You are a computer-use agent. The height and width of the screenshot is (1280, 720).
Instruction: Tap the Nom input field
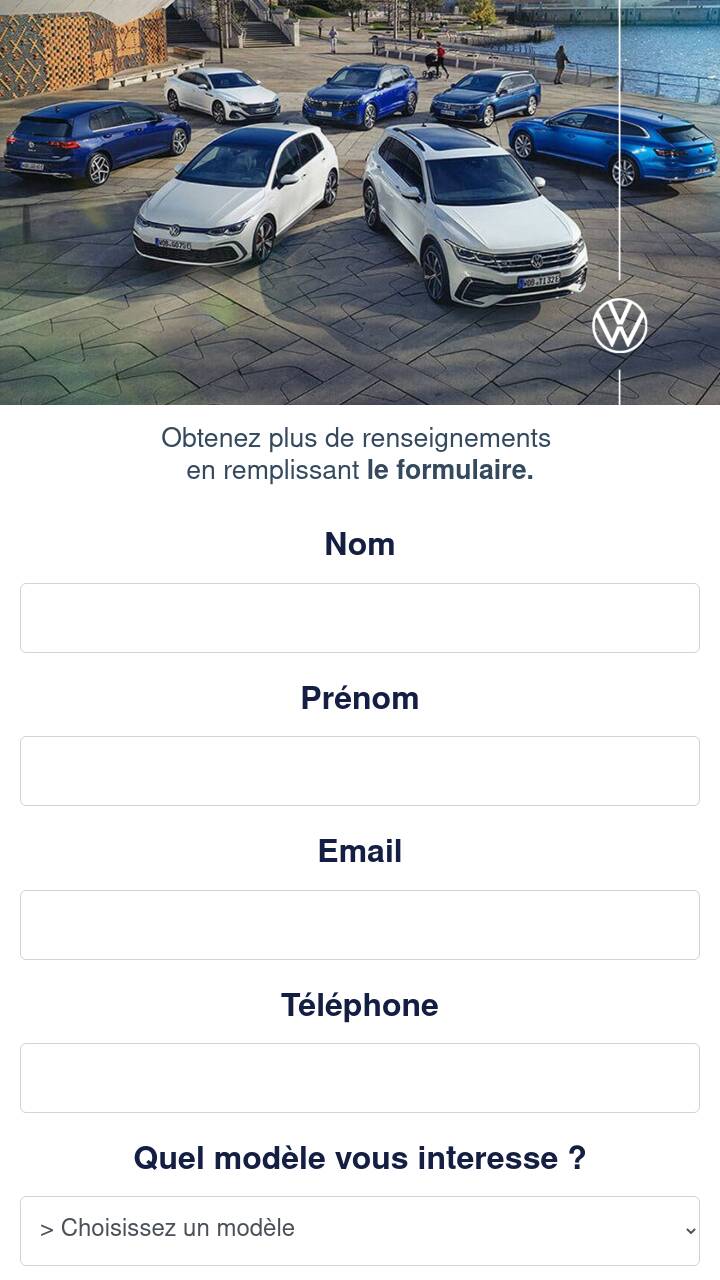[360, 618]
